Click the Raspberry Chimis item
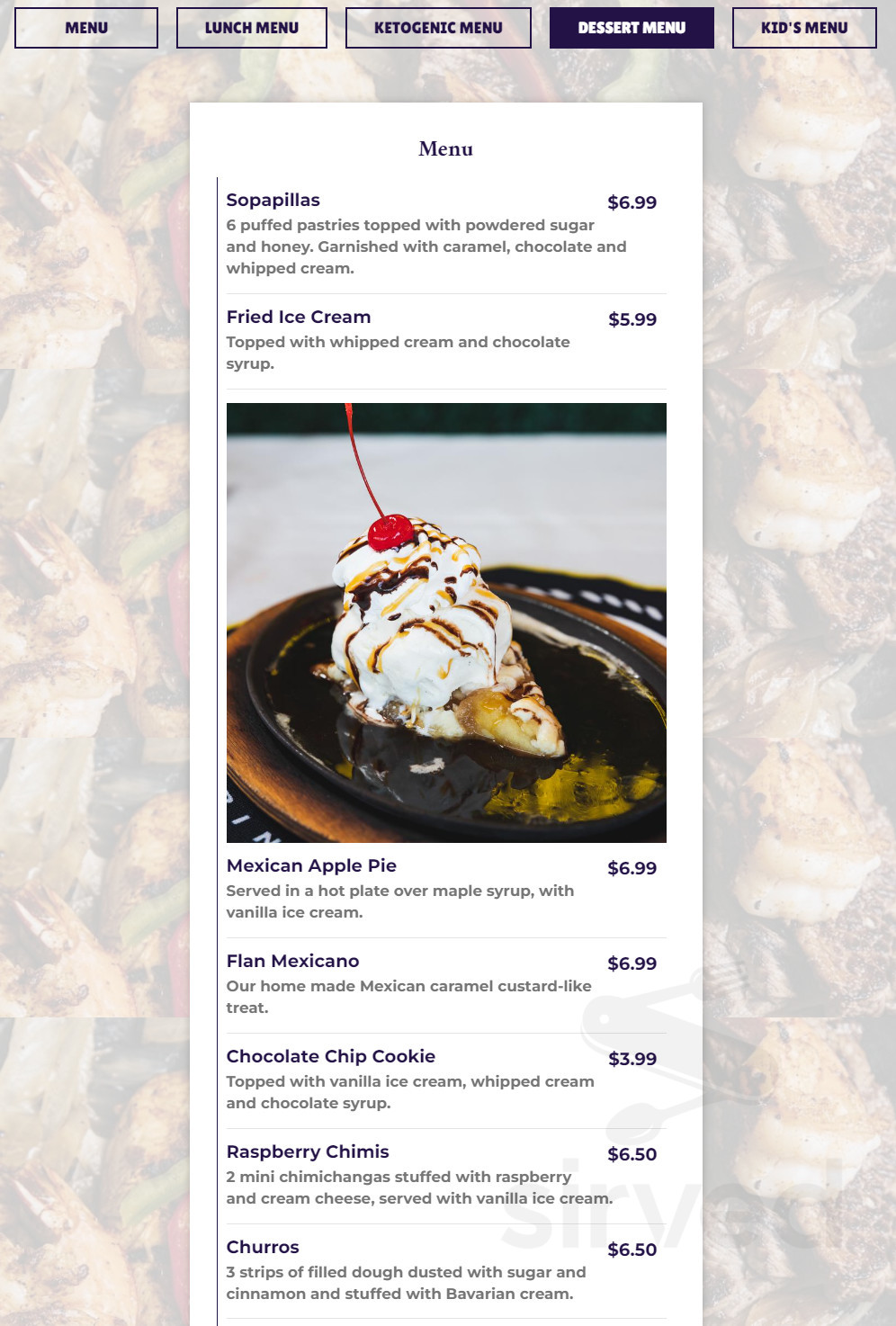Viewport: 896px width, 1326px height. pyautogui.click(x=308, y=1151)
